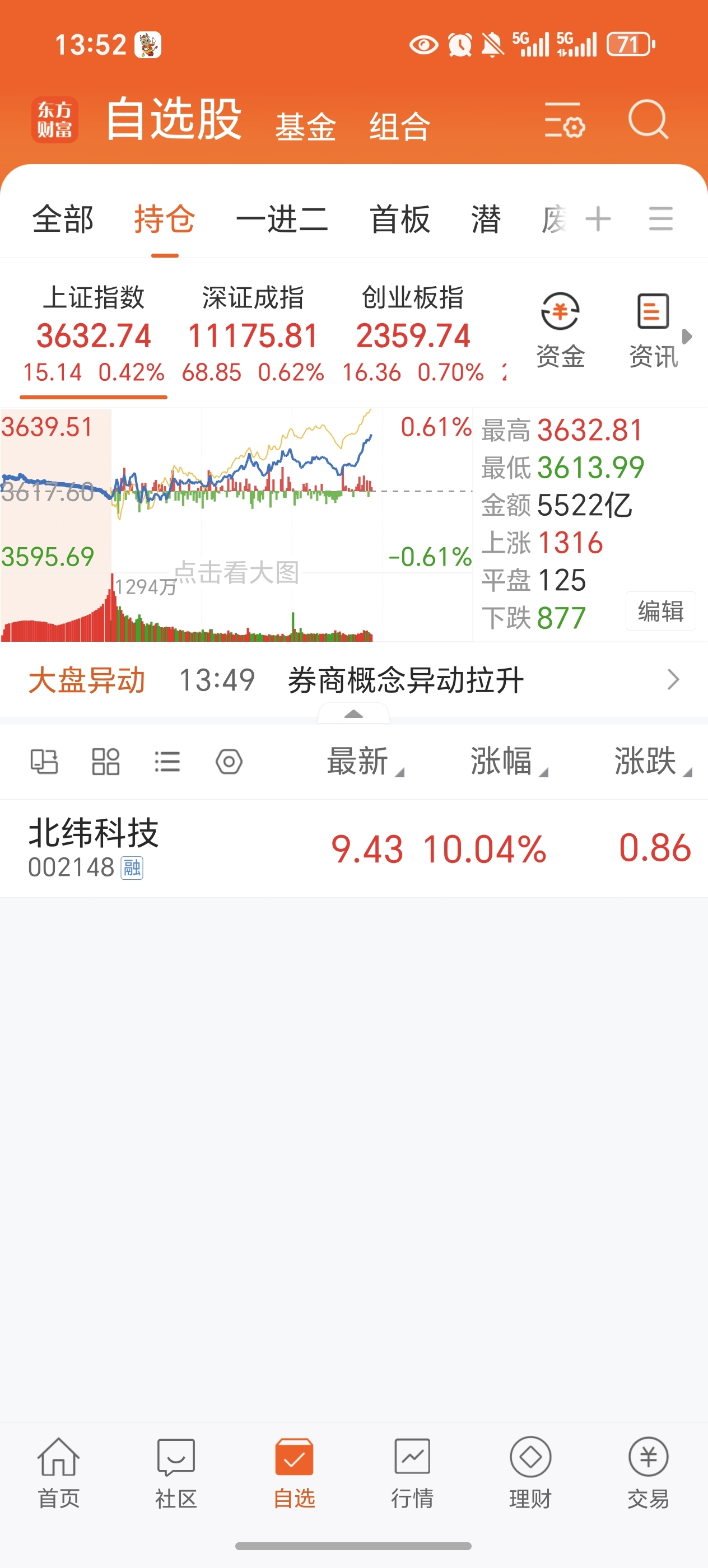The height and width of the screenshot is (1568, 708).
Task: Open watchlist settings icon in header
Action: point(565,120)
